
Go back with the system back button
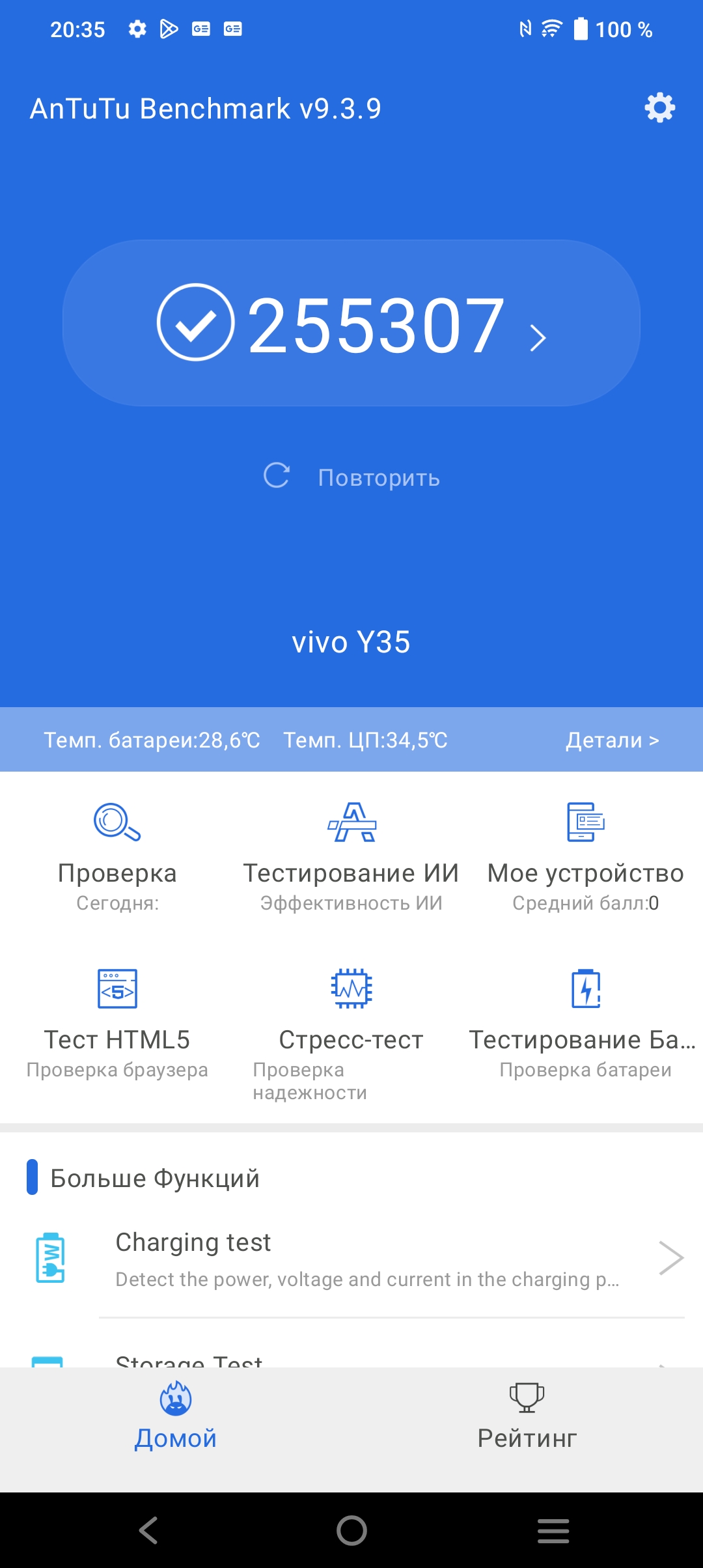[148, 1530]
